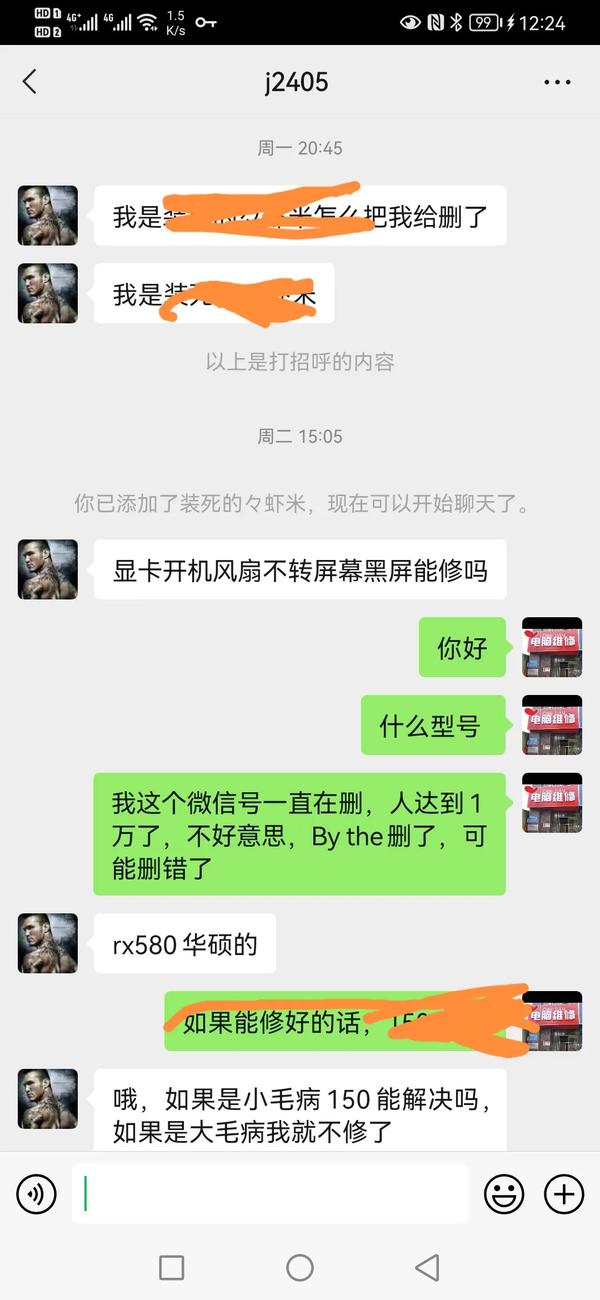Screen dimensions: 600x1300
Task: Open my avatar beside 什么型号 message
Action: [552, 725]
